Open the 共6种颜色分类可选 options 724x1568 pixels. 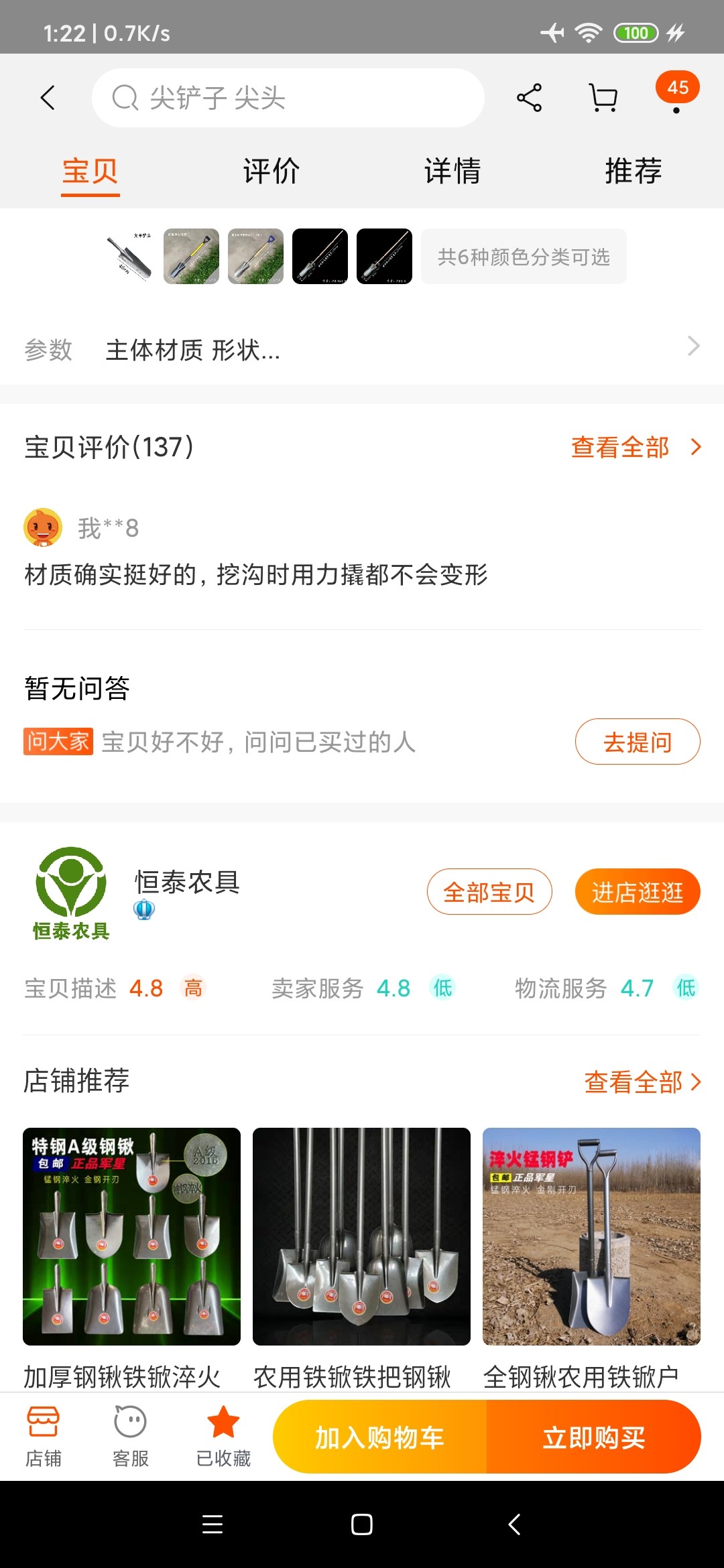point(524,257)
